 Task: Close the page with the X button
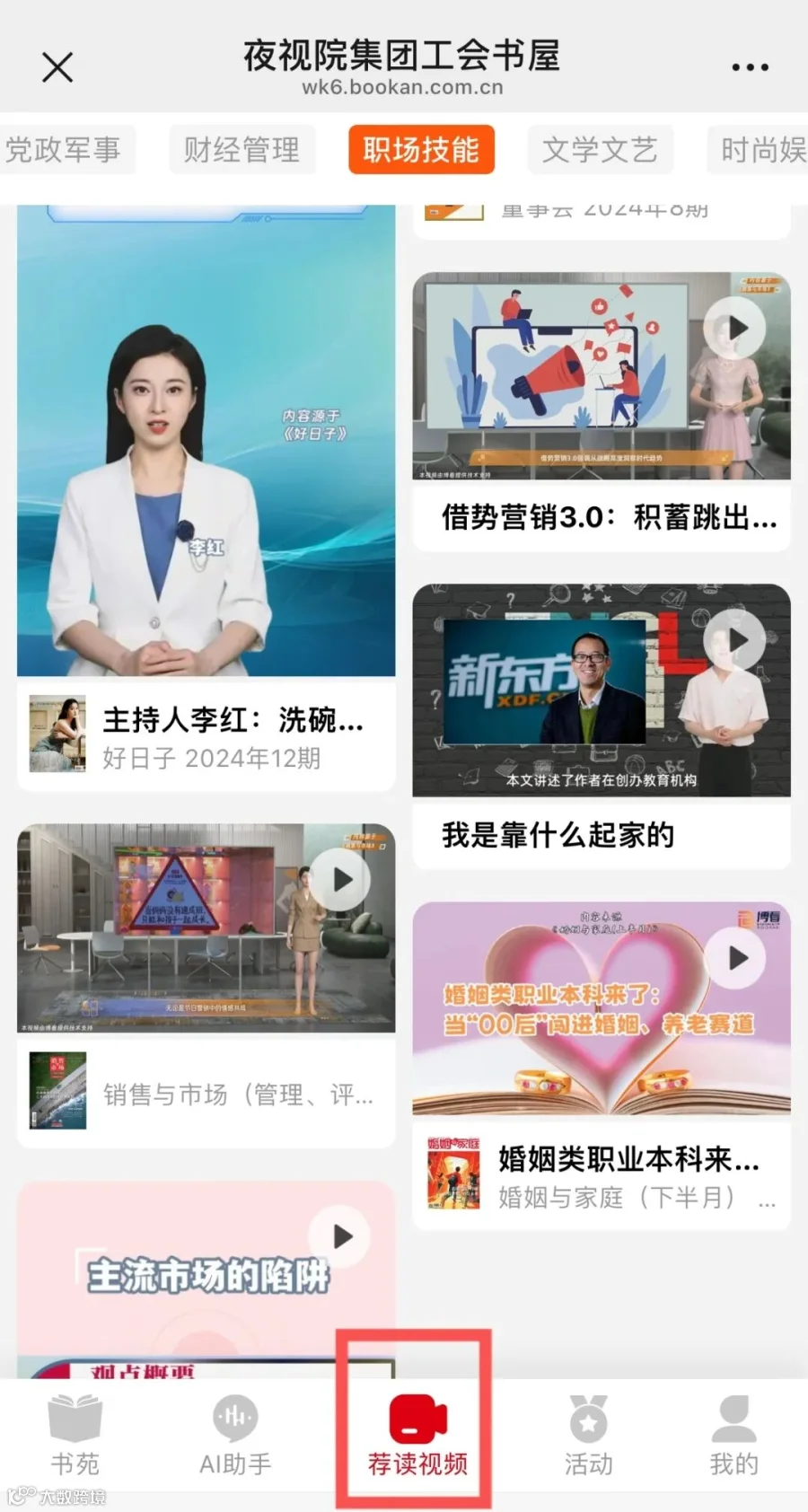(57, 67)
